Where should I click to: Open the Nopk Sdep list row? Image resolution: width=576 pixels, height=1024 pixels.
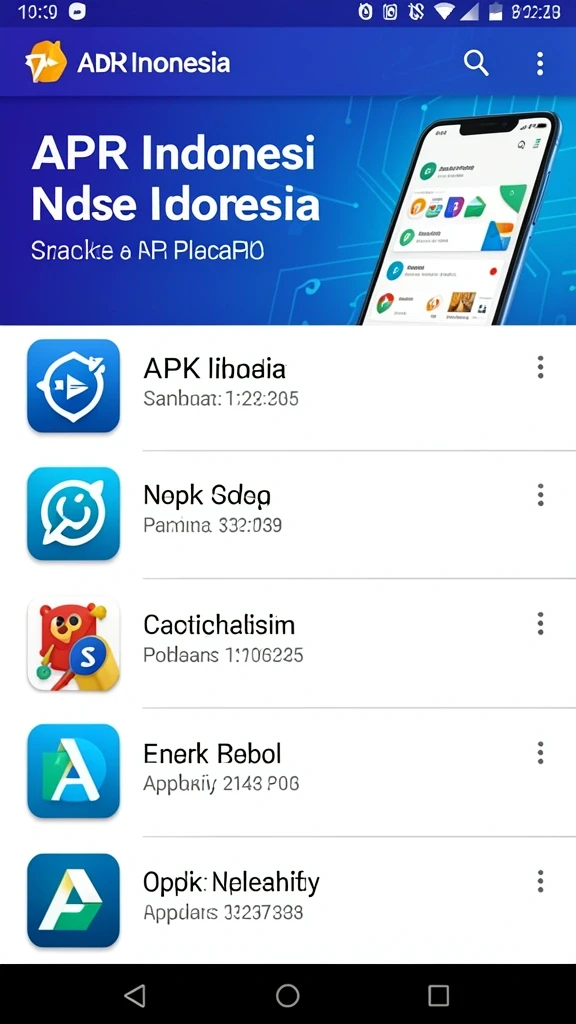click(x=288, y=514)
